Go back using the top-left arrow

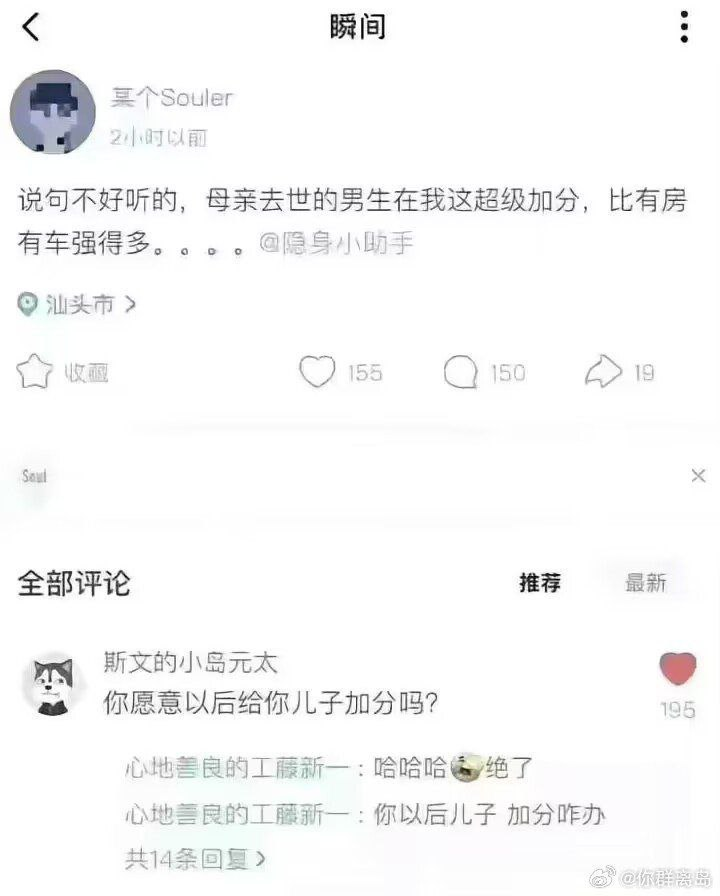click(x=32, y=27)
